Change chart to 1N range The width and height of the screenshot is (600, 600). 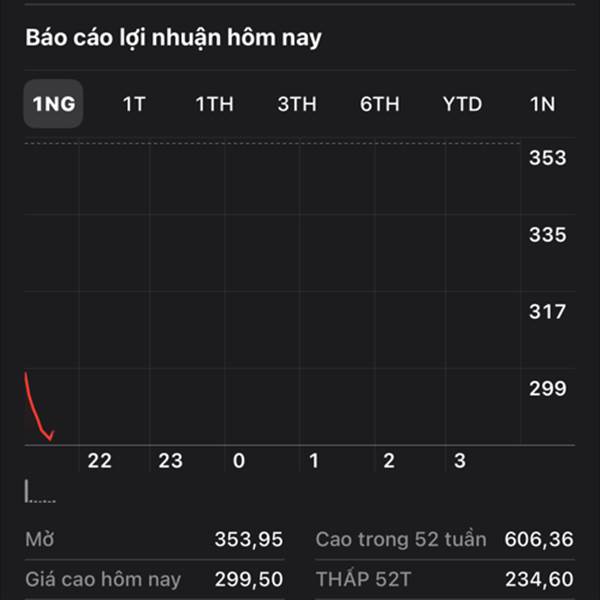click(542, 104)
